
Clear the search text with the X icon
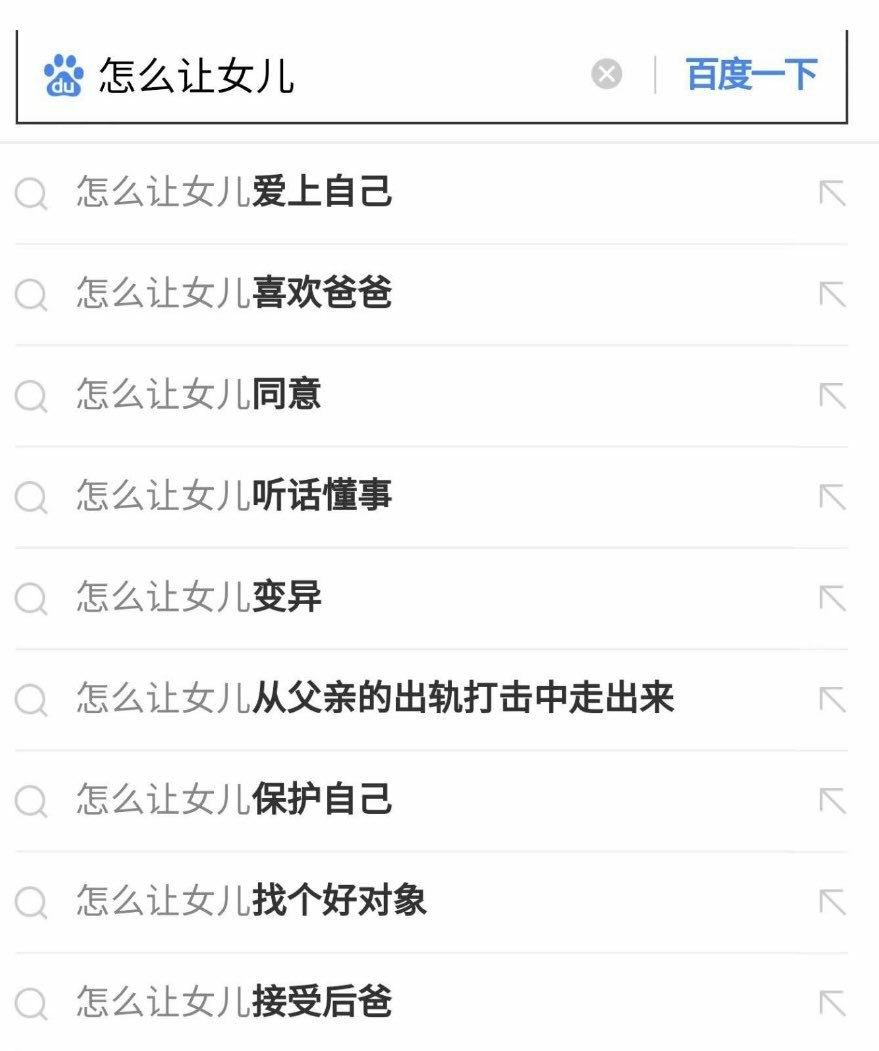coord(606,75)
